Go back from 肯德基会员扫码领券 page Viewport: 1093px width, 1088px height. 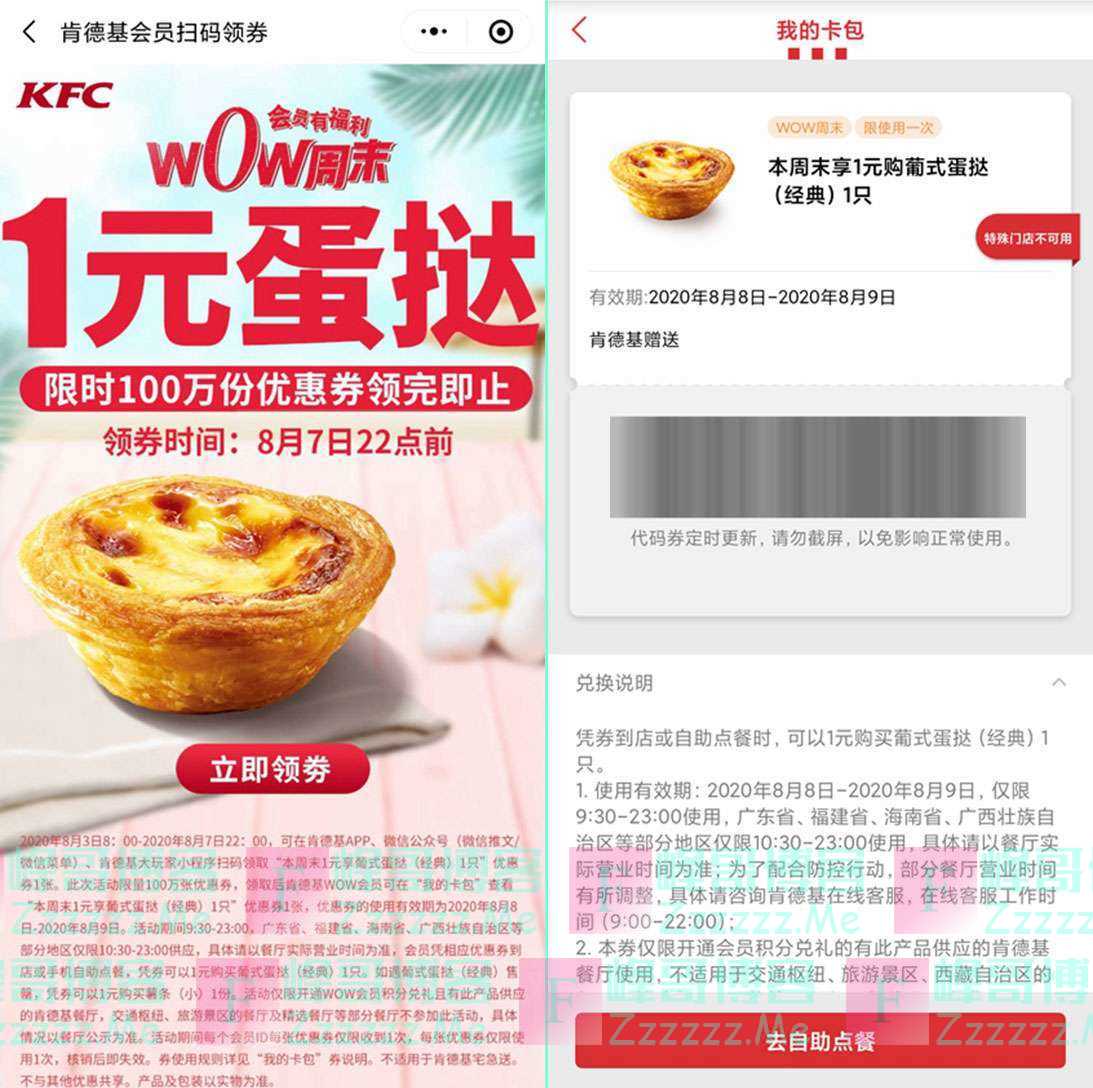(29, 32)
